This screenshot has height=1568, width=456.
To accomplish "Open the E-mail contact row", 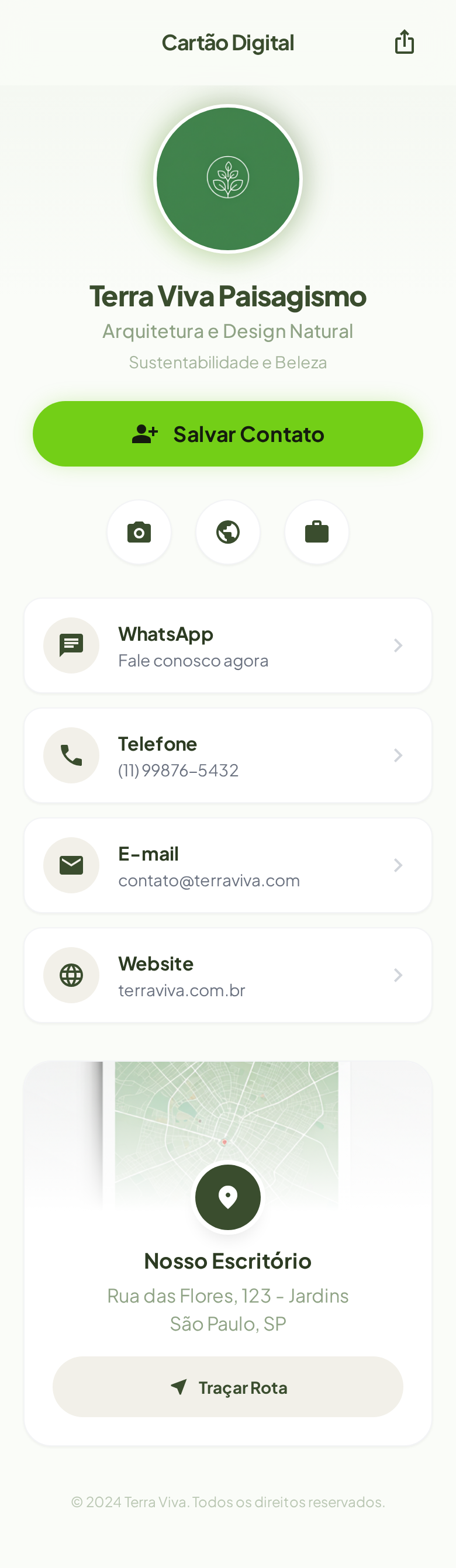I will tap(227, 865).
